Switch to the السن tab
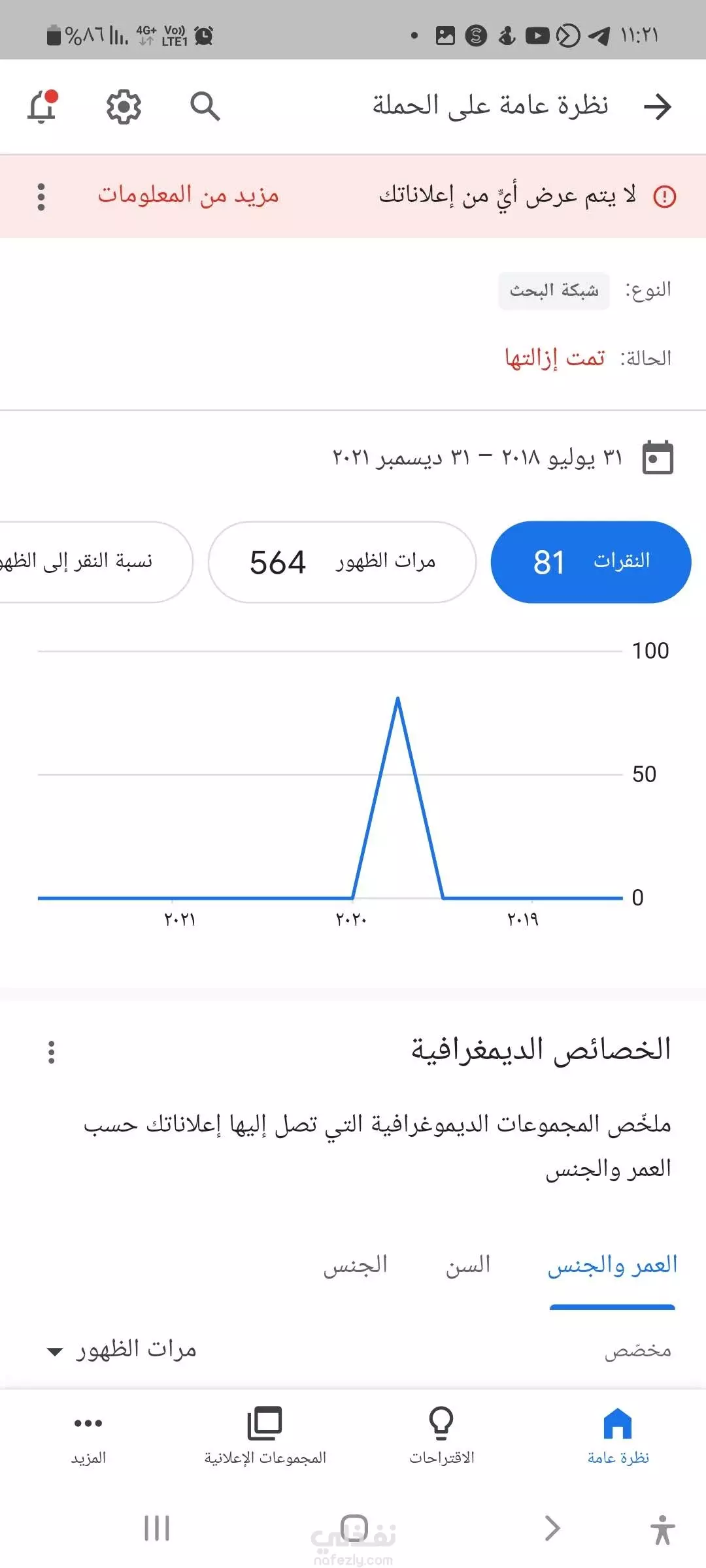Image resolution: width=706 pixels, height=1568 pixels. (x=468, y=1266)
